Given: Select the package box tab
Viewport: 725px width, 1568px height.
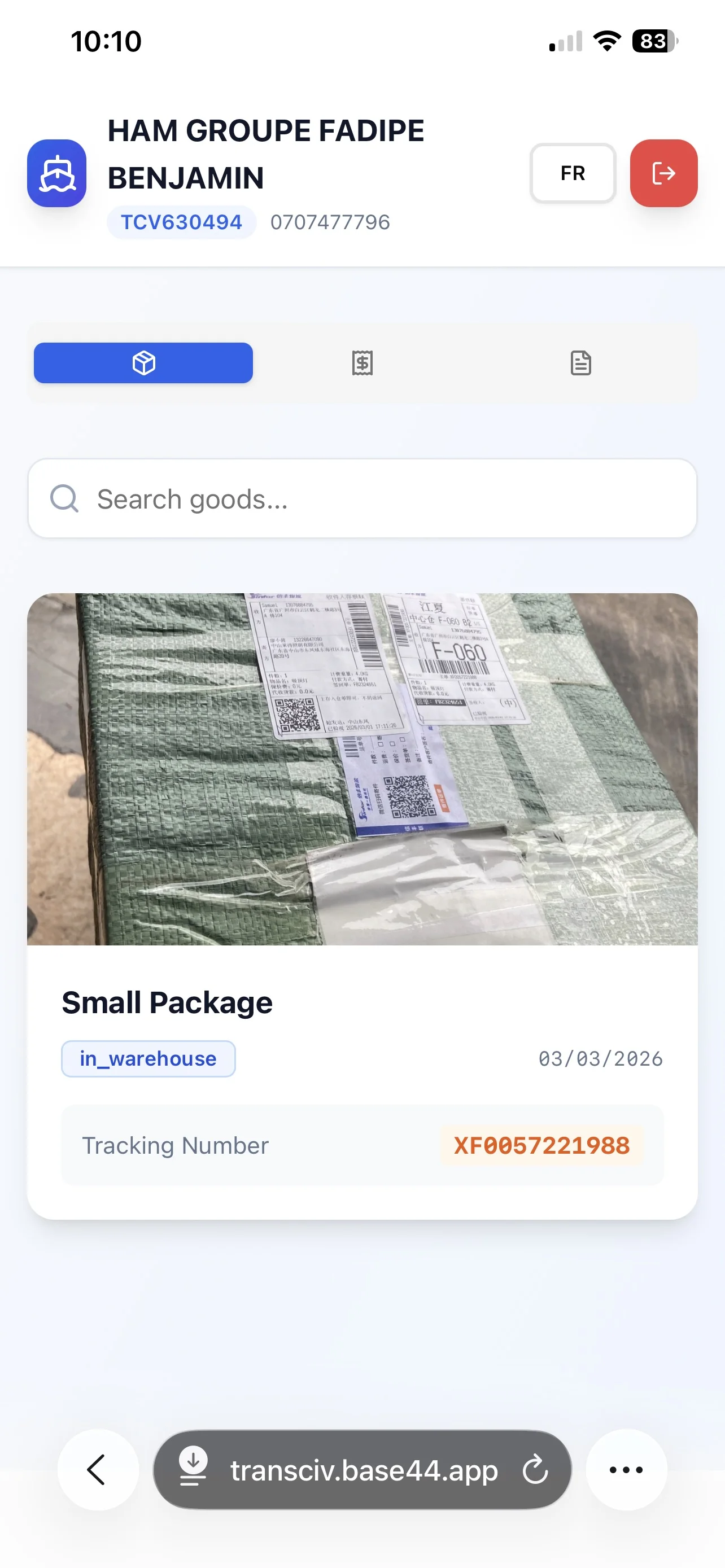Looking at the screenshot, I should pyautogui.click(x=143, y=363).
